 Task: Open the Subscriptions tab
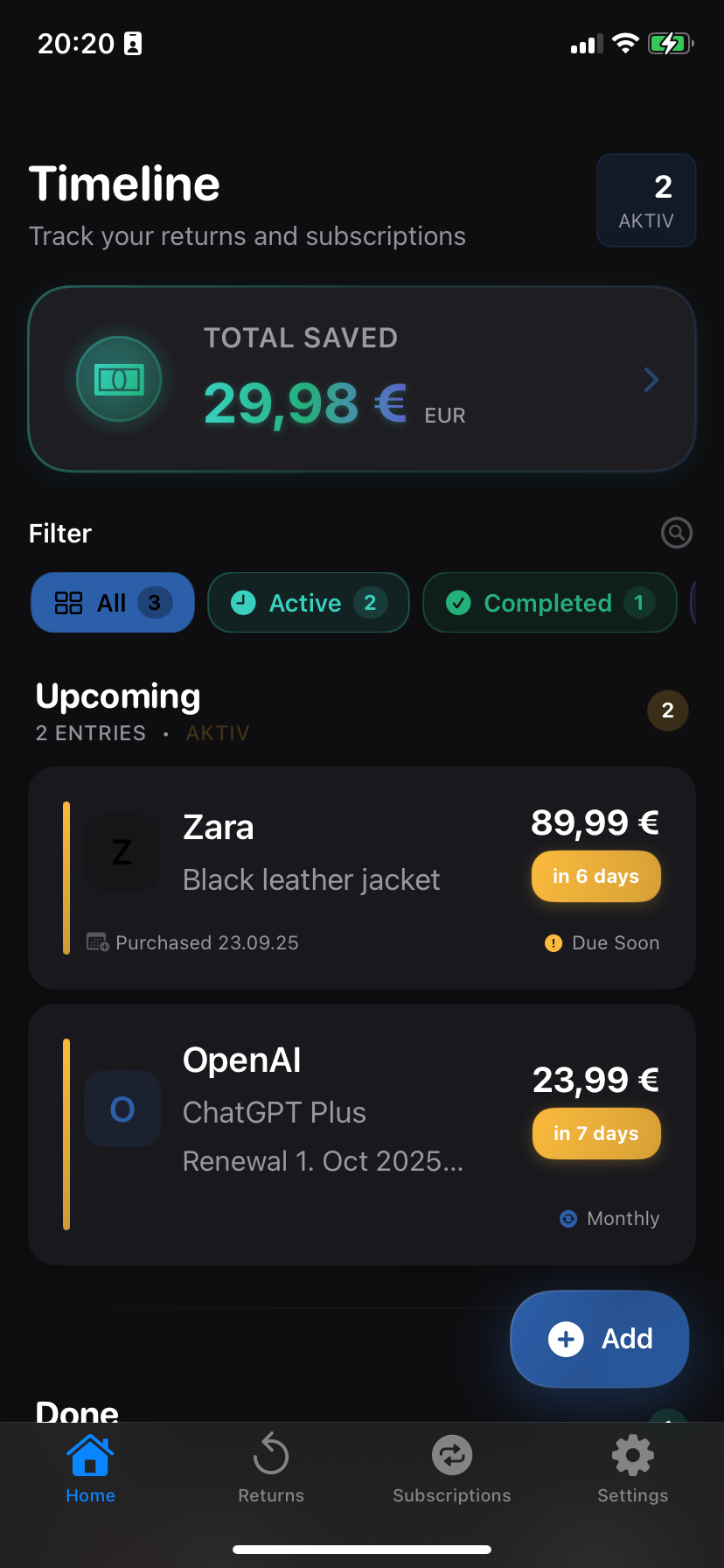click(452, 1470)
